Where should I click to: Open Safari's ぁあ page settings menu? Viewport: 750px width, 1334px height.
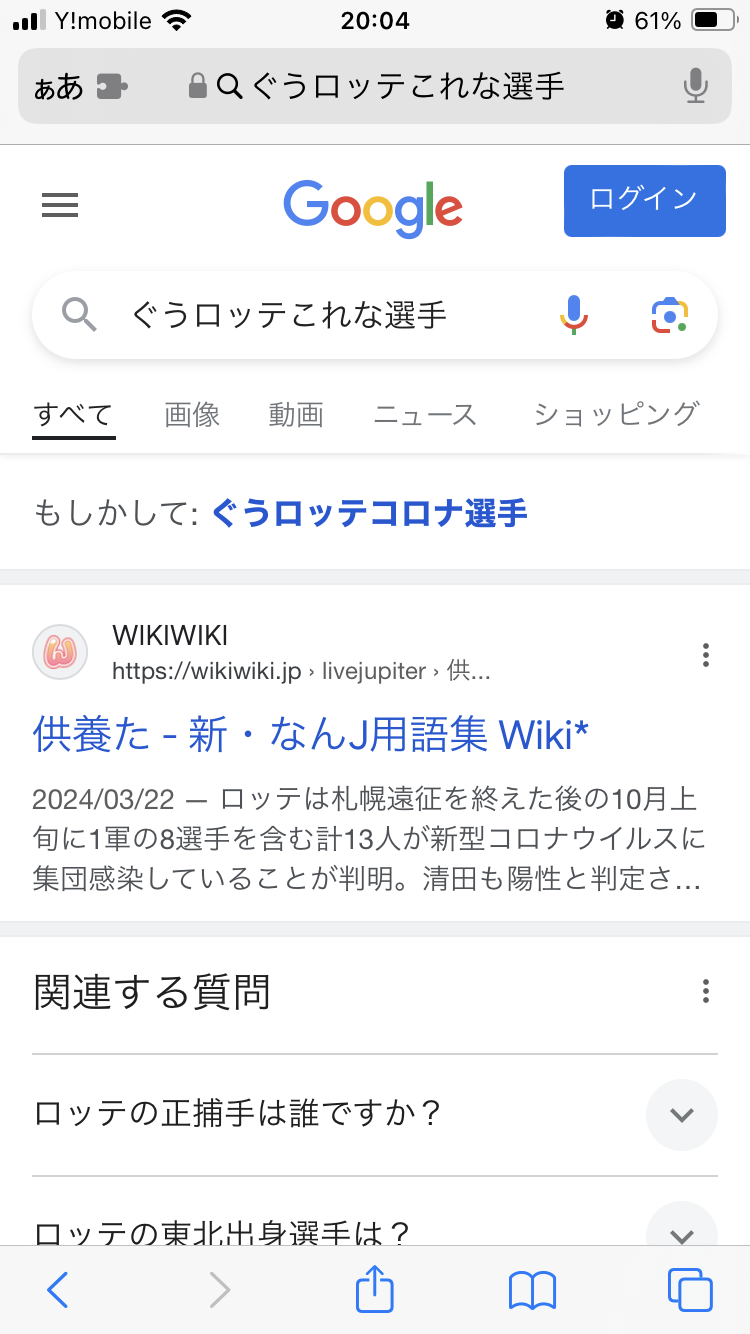[x=59, y=87]
